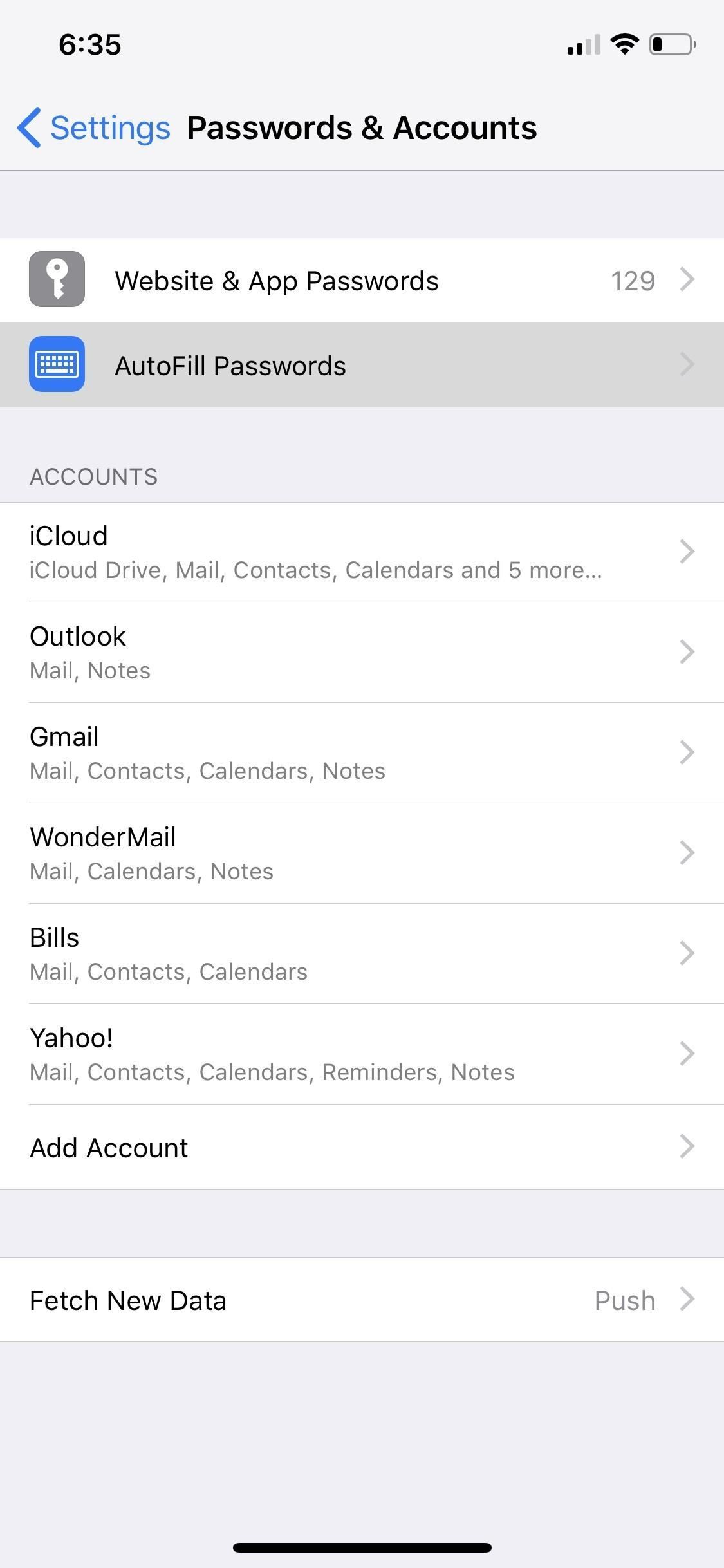Image resolution: width=724 pixels, height=1568 pixels.
Task: Select the WonderMail account
Action: (x=362, y=854)
